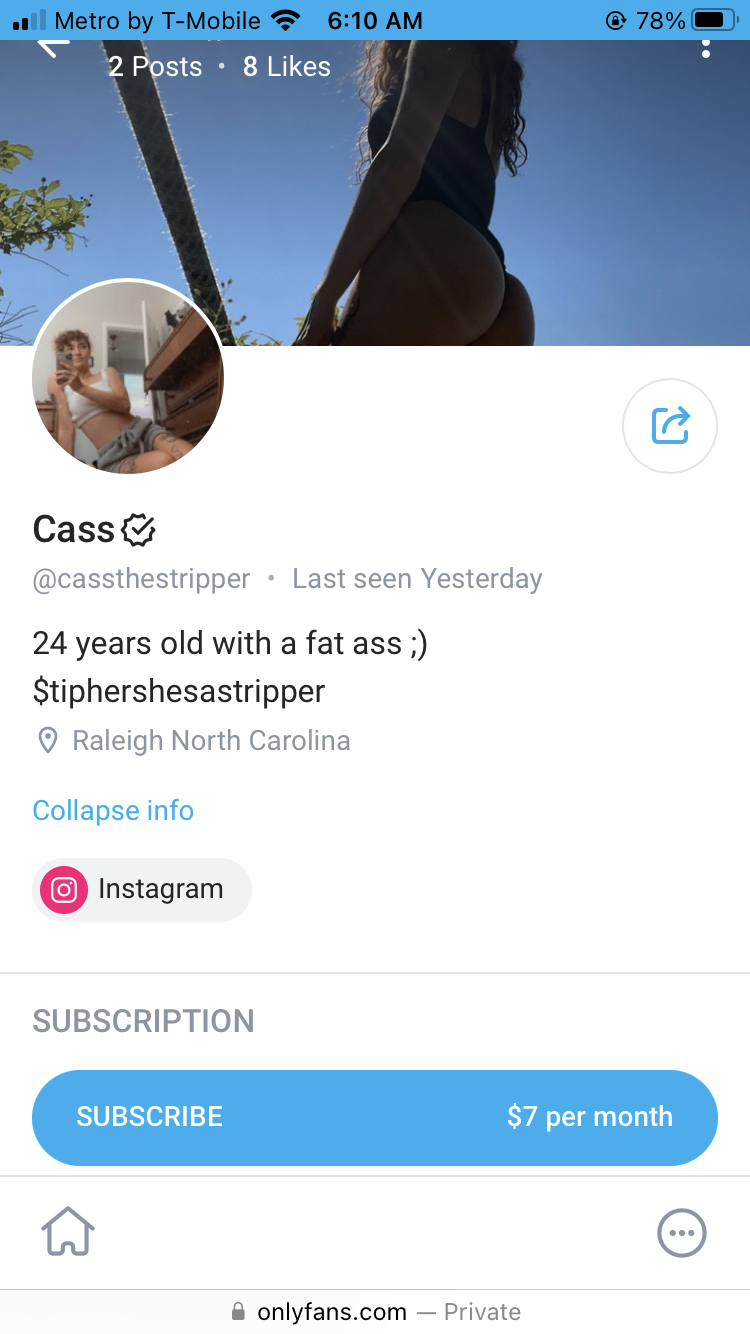Tap Collapse info link
This screenshot has width=750, height=1334.
point(113,810)
